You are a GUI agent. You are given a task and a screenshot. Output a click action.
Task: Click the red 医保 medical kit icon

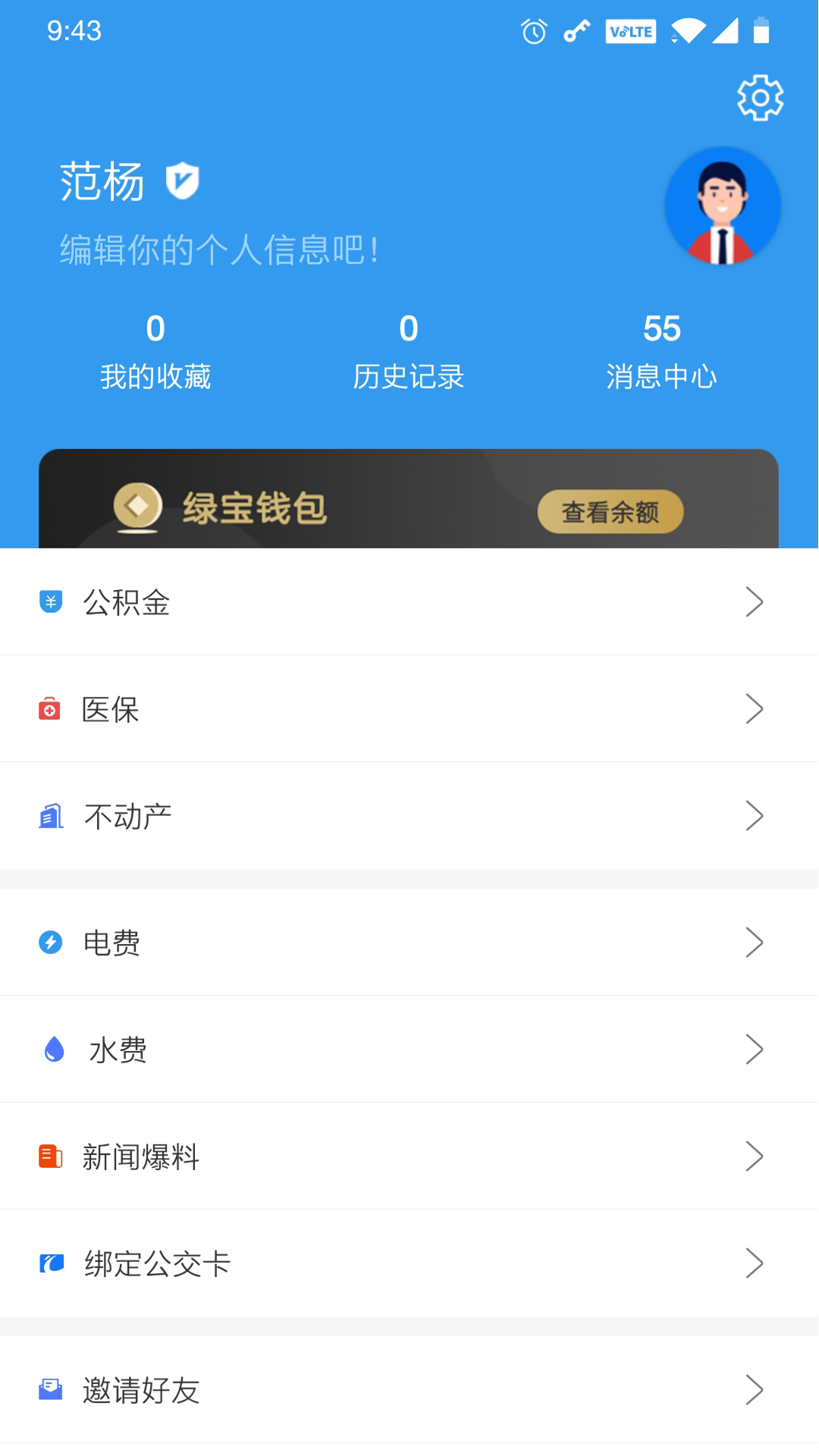click(x=49, y=709)
